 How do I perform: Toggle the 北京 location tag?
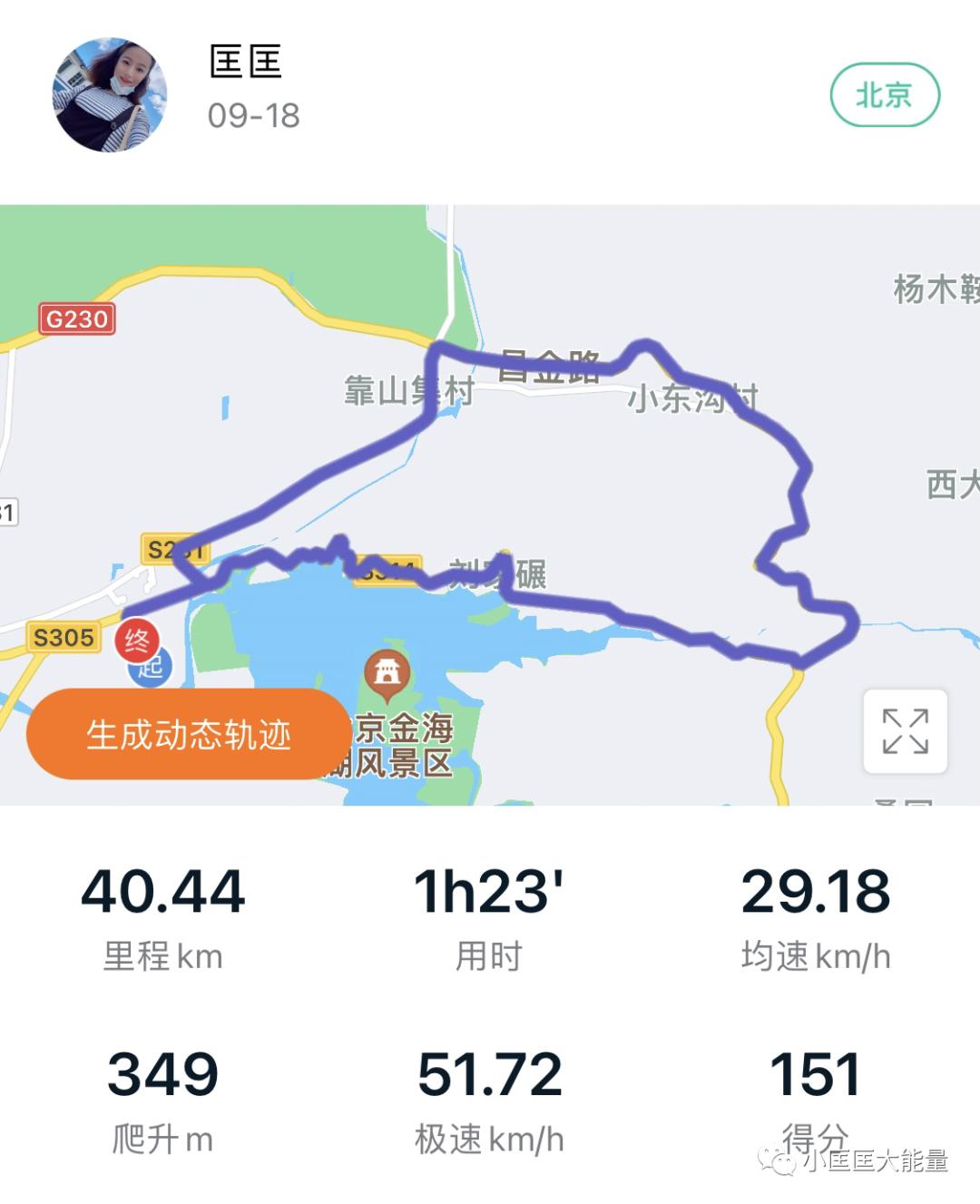coord(882,93)
